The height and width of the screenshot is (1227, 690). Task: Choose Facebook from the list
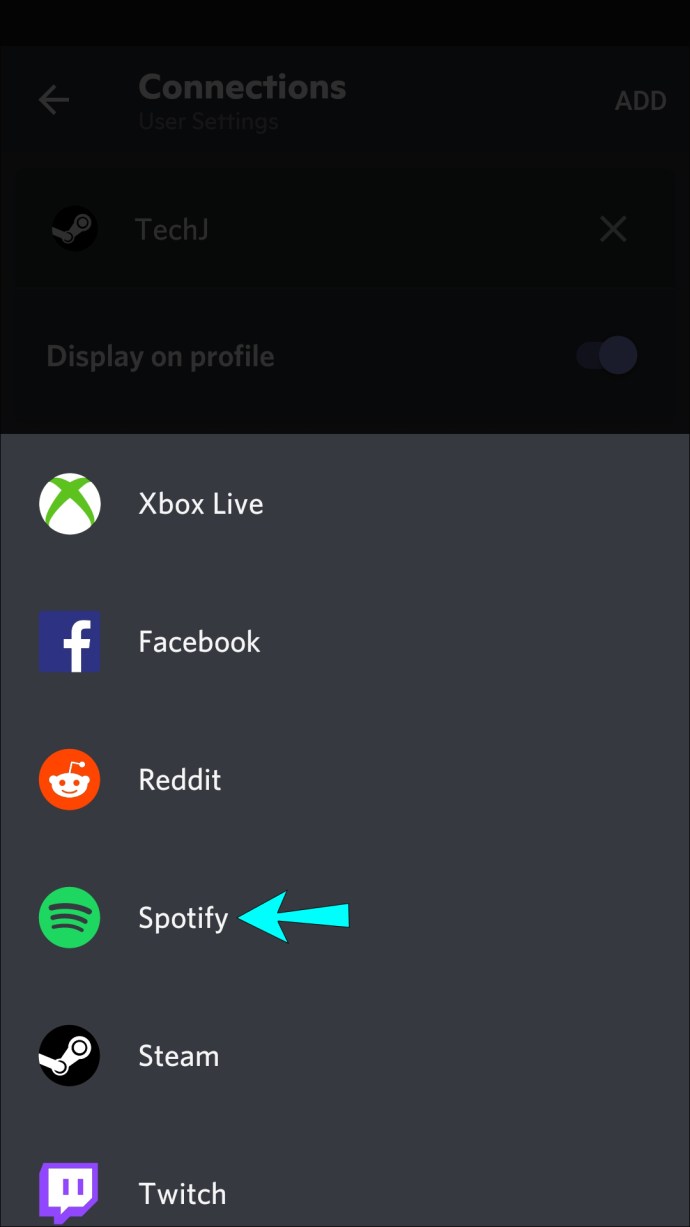199,641
